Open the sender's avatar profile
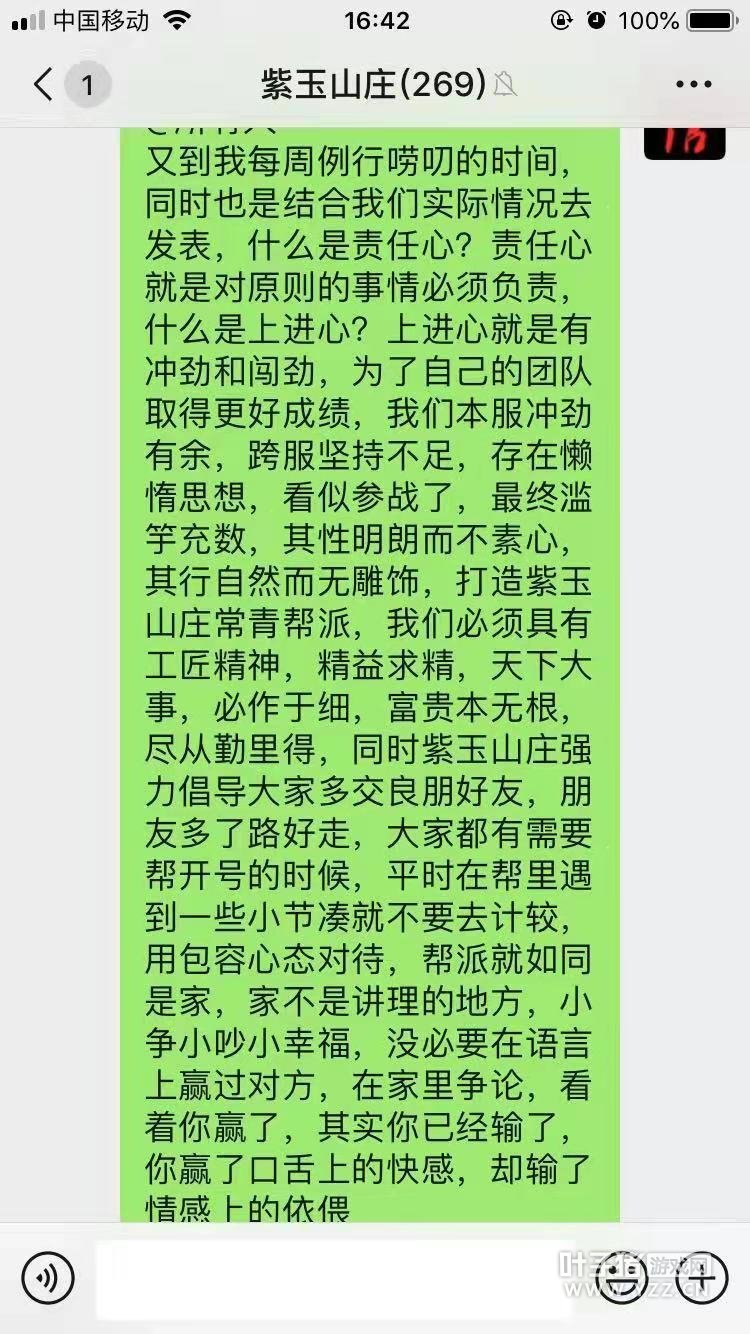750x1334 pixels. [684, 141]
